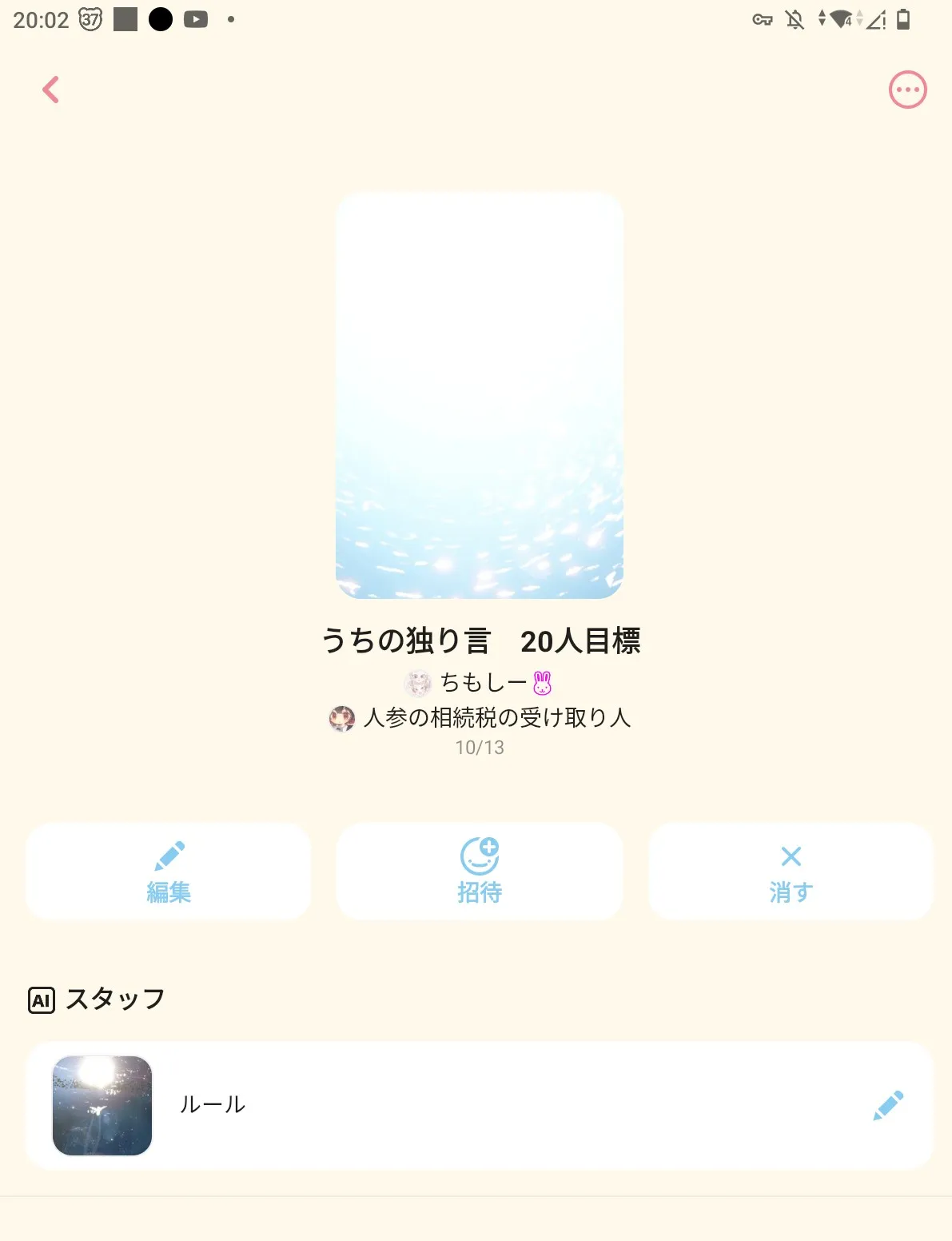The height and width of the screenshot is (1241, 952).
Task: Edit ルール with the pencil icon
Action: 888,1106
